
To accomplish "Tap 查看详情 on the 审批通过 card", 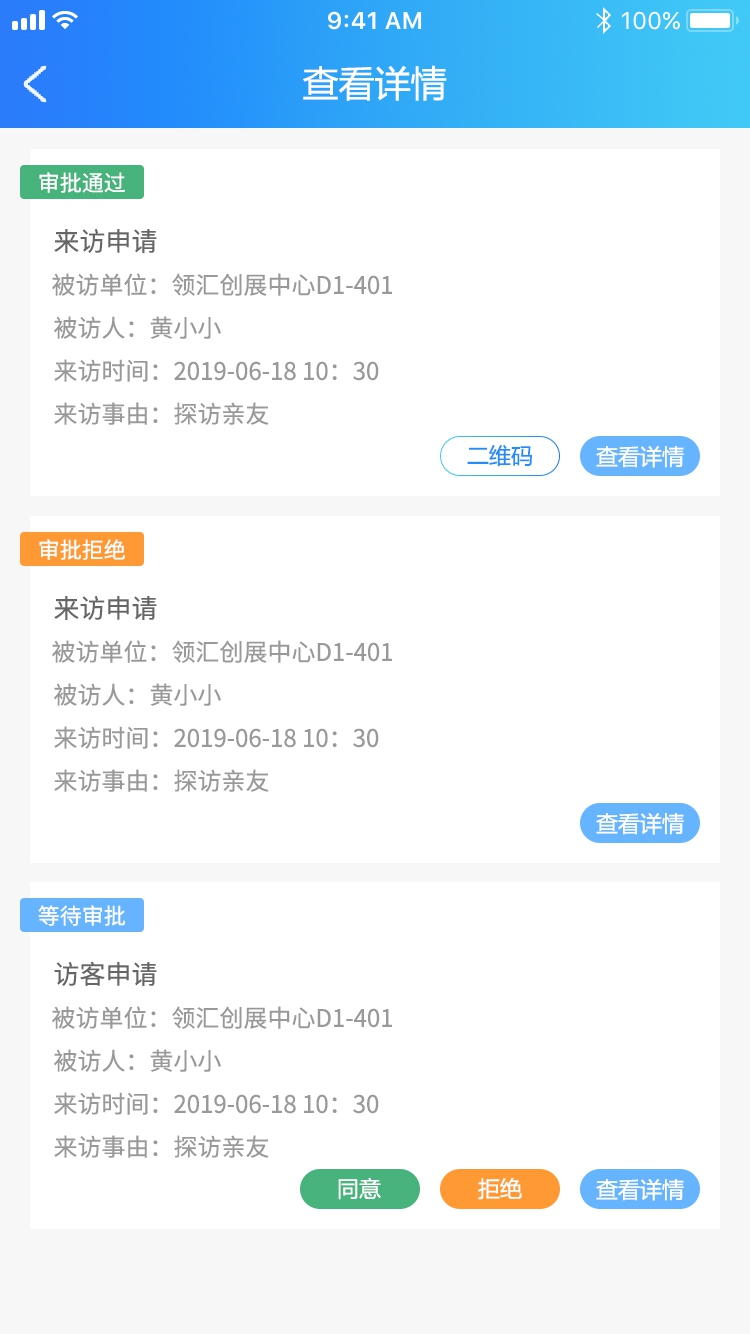I will coord(640,457).
